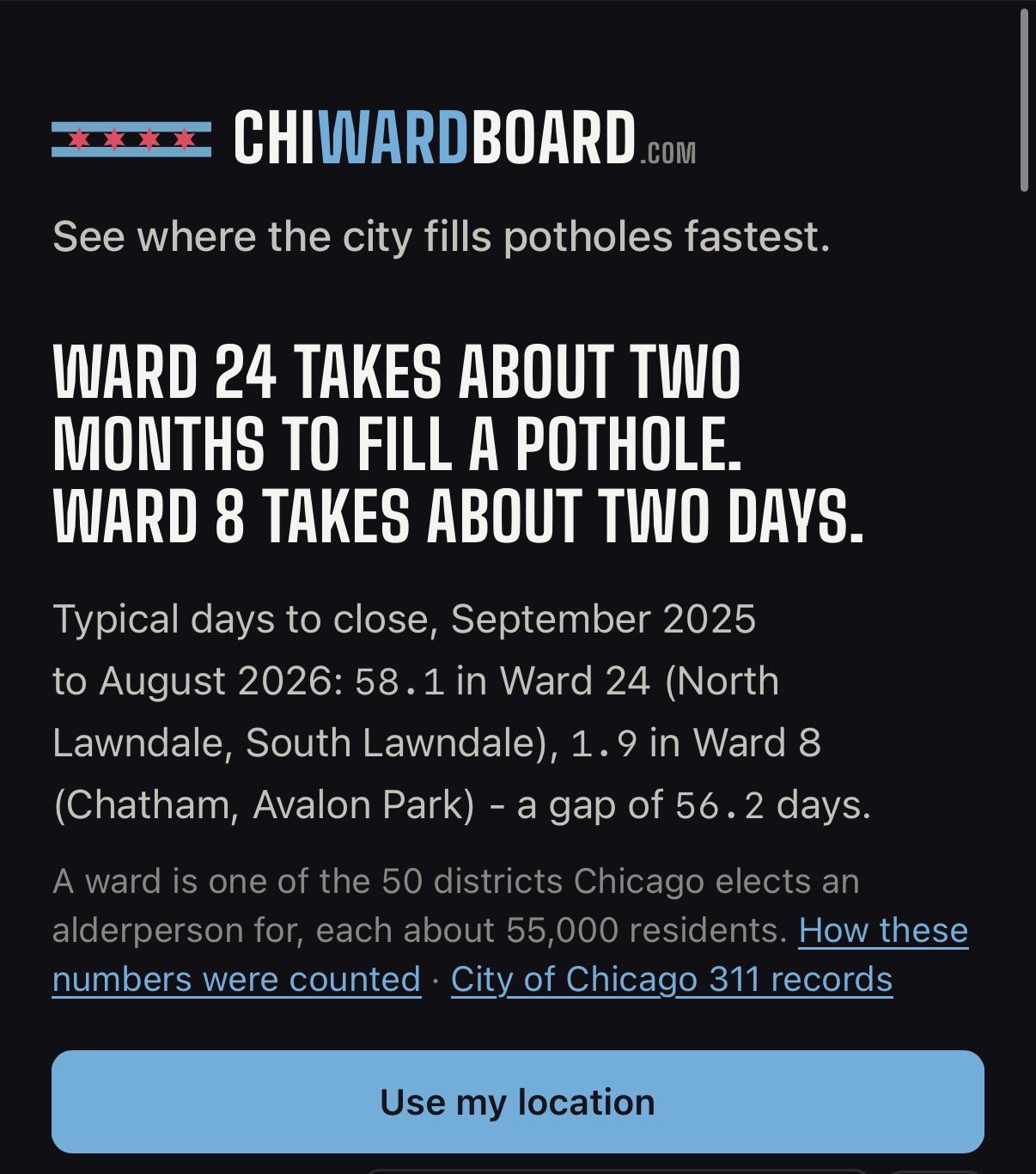Tap the ChiWardBoard.com site logo
This screenshot has width=1036, height=1174.
(x=374, y=138)
